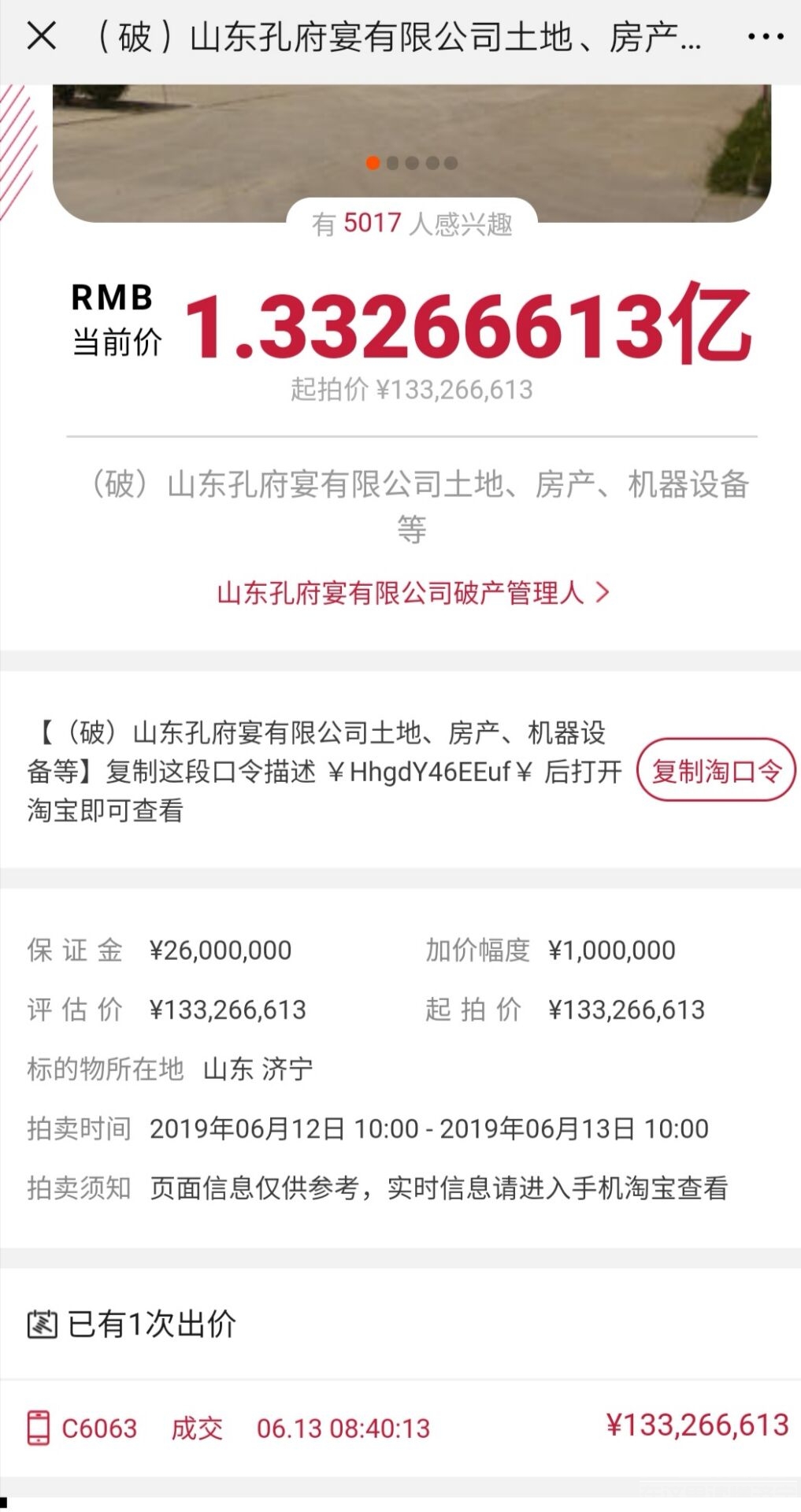
Task: Tap the 复制淘口令 button
Action: 715,771
